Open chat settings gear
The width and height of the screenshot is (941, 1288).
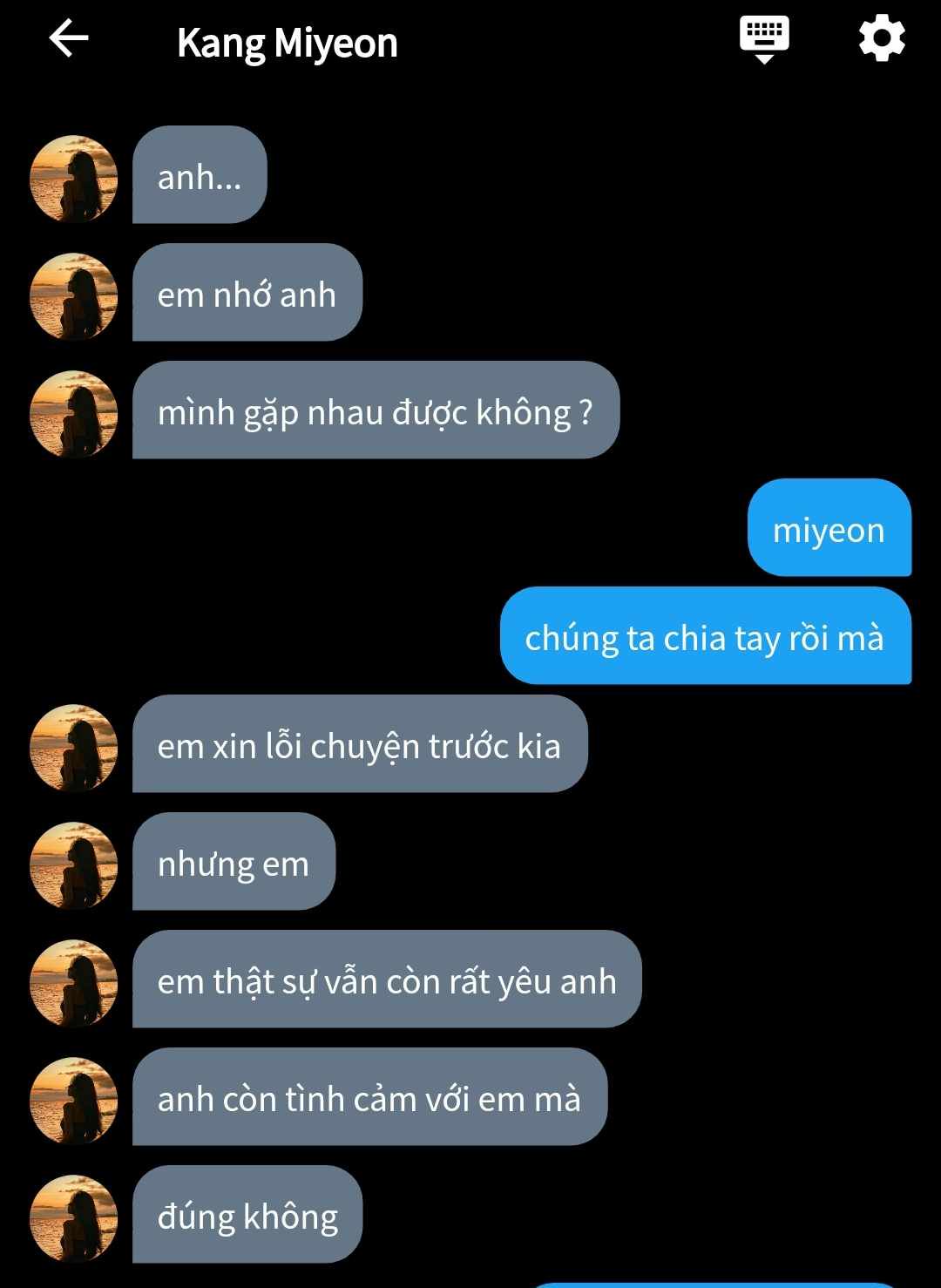(882, 39)
